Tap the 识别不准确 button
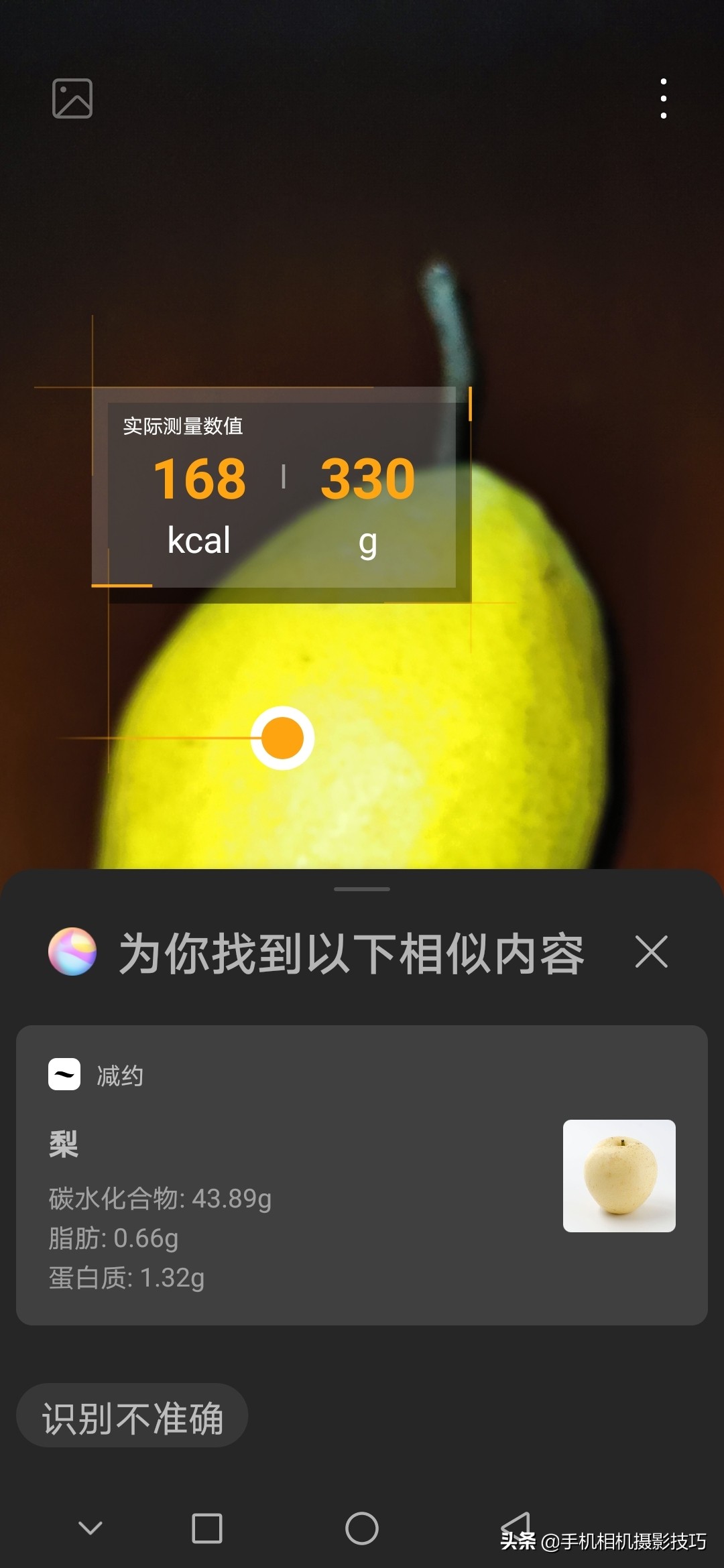 click(131, 1416)
